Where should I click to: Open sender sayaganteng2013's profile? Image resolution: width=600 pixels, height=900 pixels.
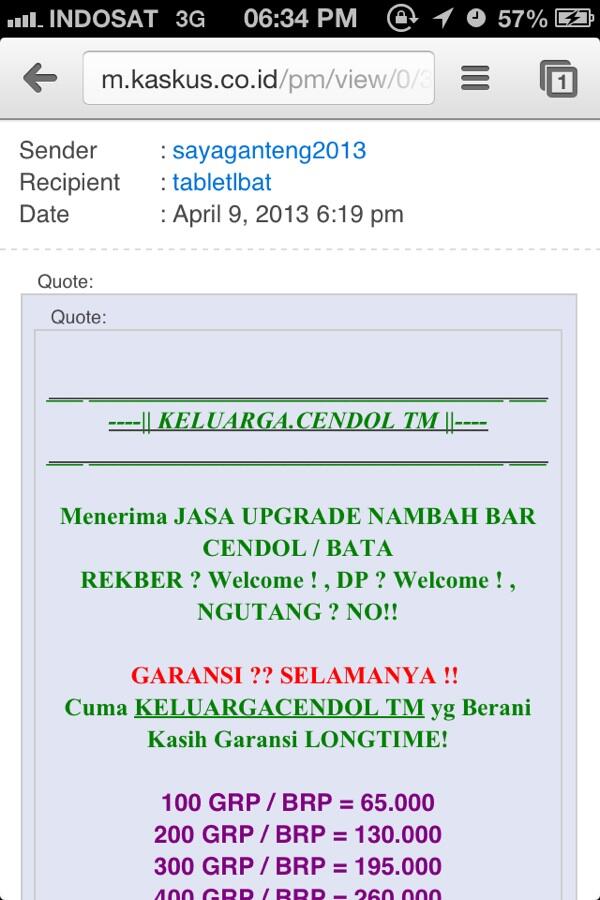pos(269,151)
